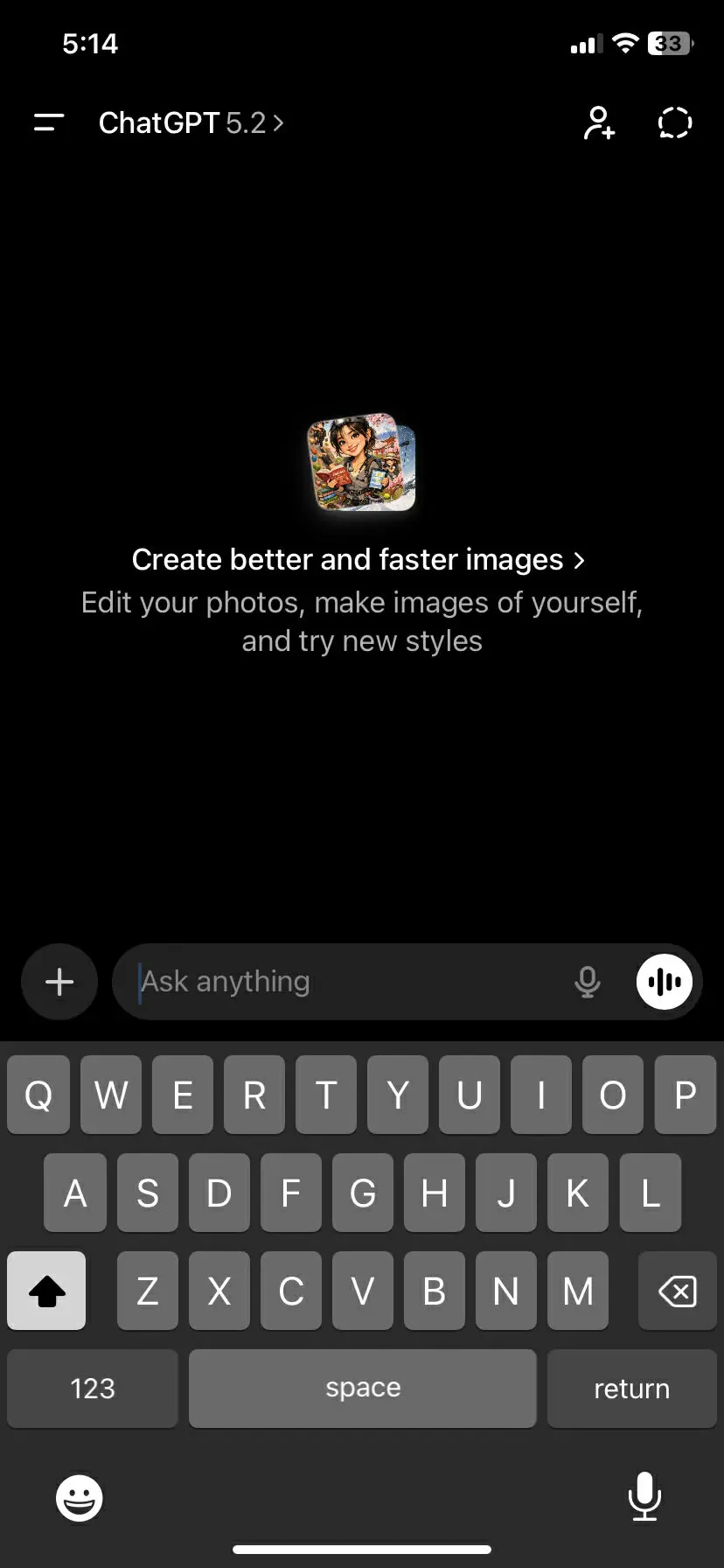The height and width of the screenshot is (1568, 724).
Task: Open the sidebar menu
Action: [x=49, y=123]
